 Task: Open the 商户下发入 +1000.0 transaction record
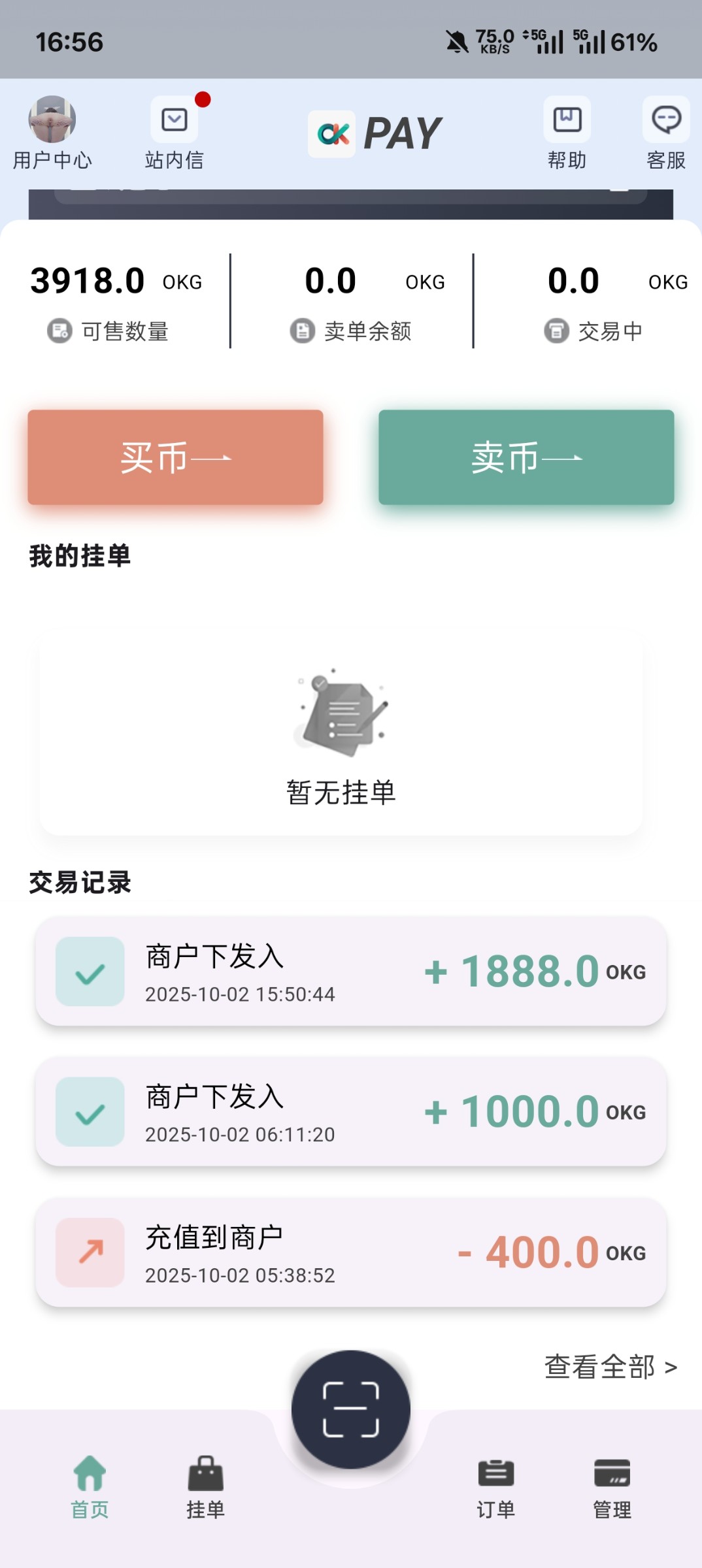click(351, 1112)
